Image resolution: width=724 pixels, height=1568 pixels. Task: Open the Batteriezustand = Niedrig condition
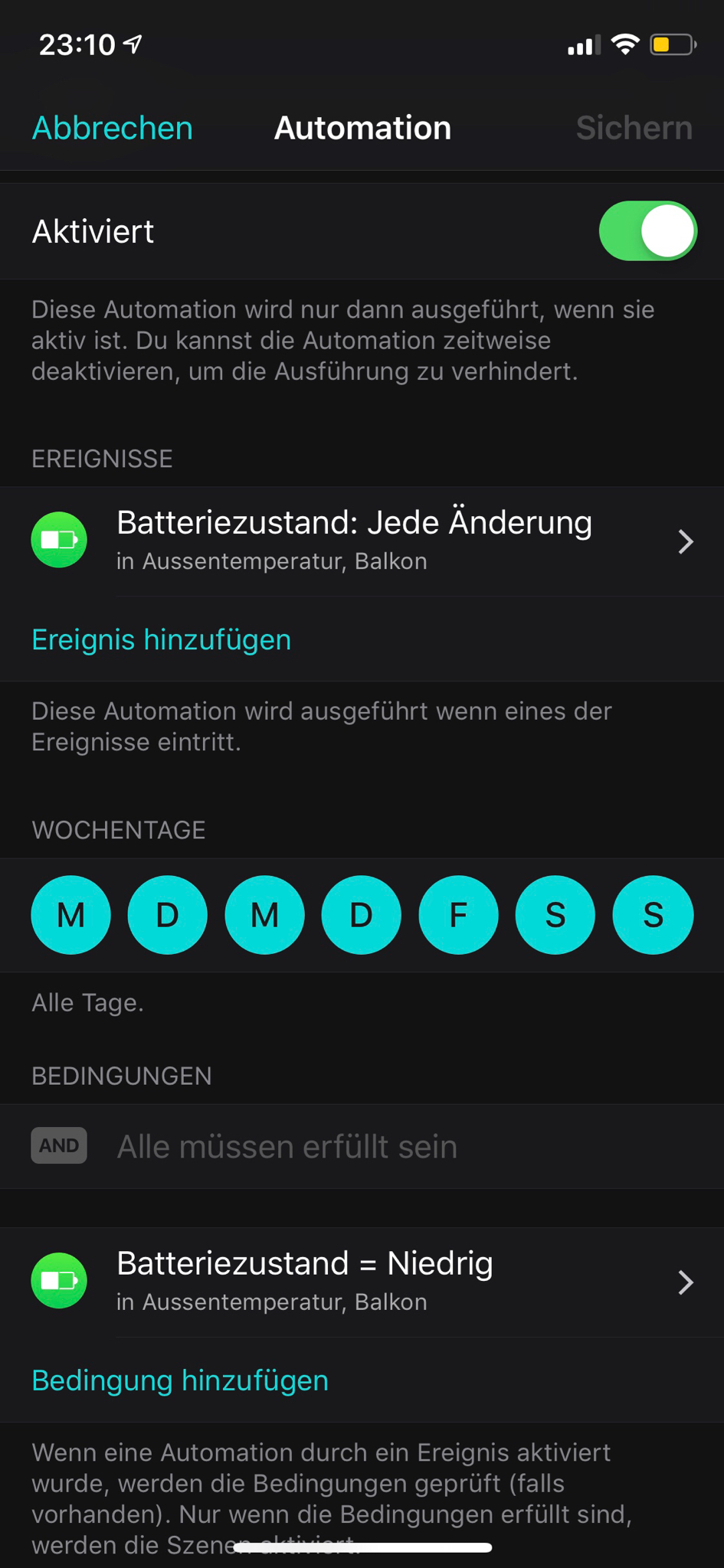point(362,1281)
